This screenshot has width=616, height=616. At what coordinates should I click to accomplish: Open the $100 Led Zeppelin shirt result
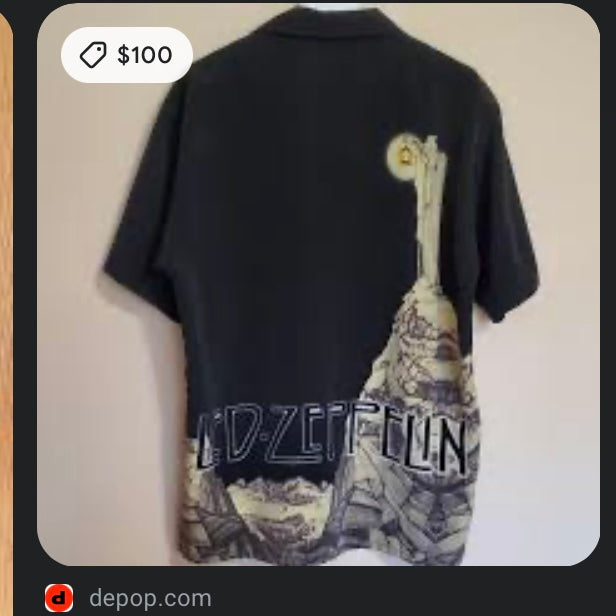tap(326, 290)
